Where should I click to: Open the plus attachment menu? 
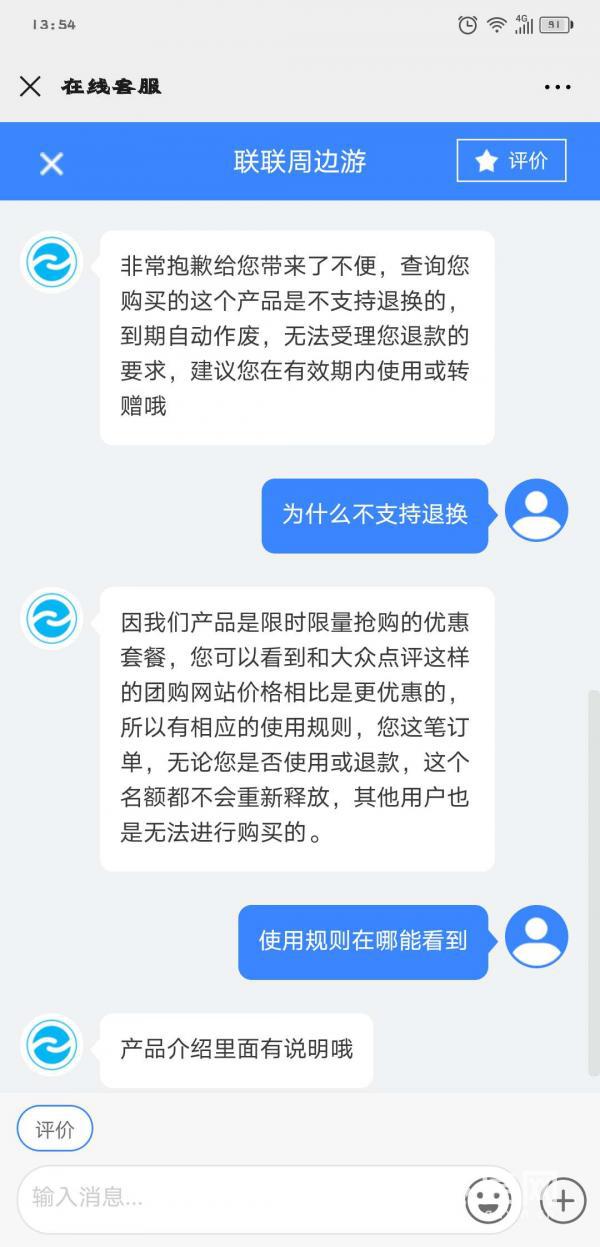563,1199
